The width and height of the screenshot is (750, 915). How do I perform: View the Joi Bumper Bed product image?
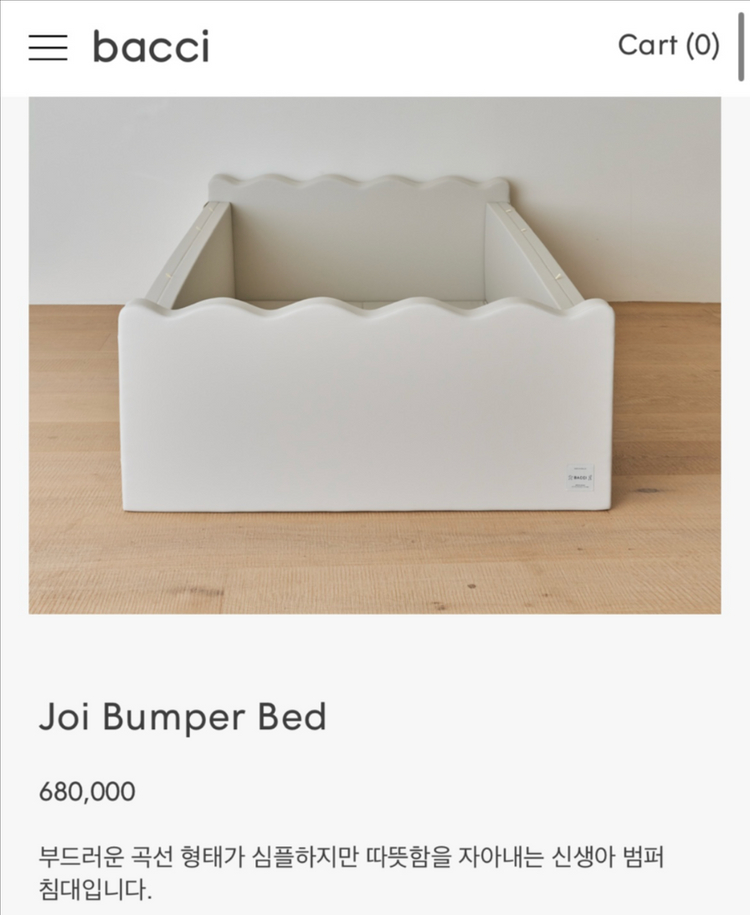pos(374,355)
